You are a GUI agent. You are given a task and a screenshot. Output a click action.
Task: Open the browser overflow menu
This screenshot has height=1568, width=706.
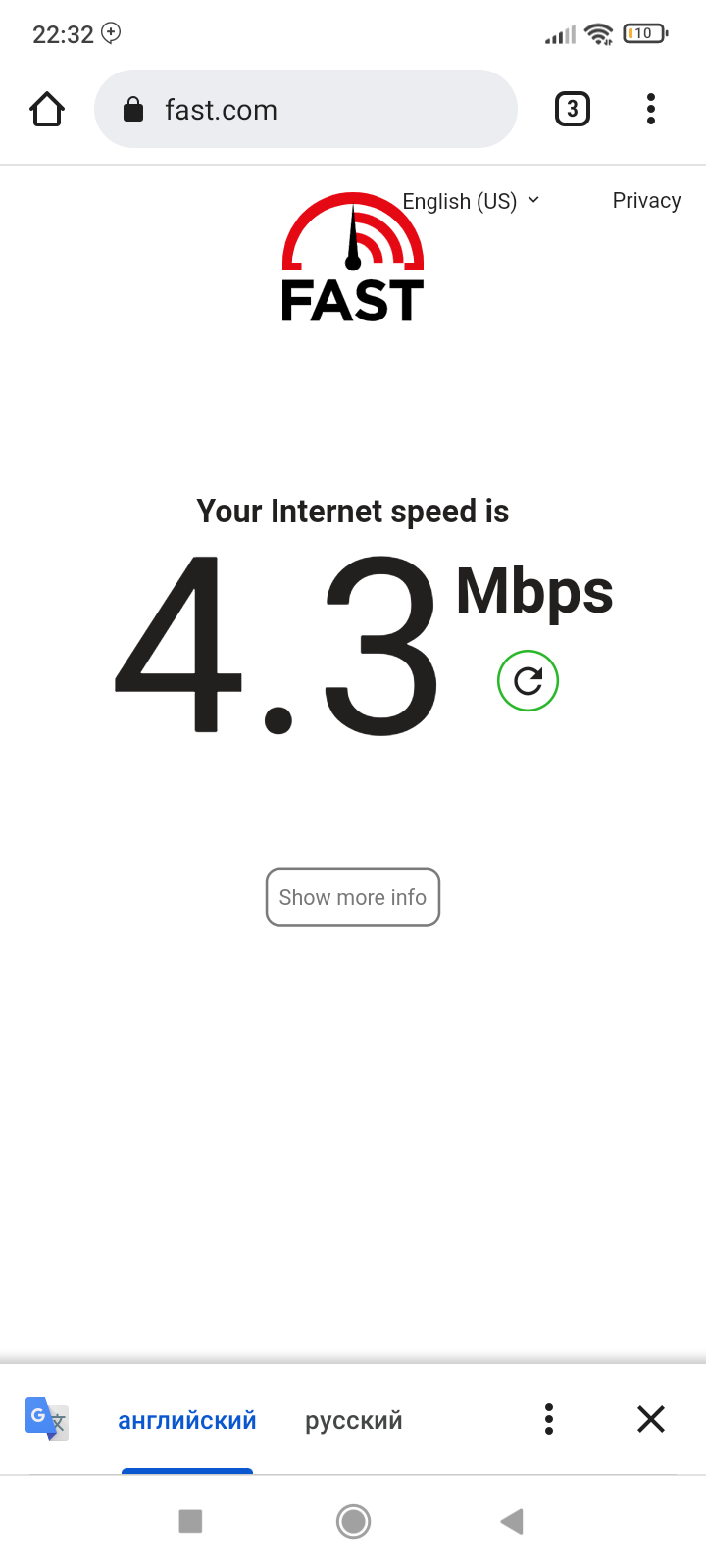click(651, 109)
